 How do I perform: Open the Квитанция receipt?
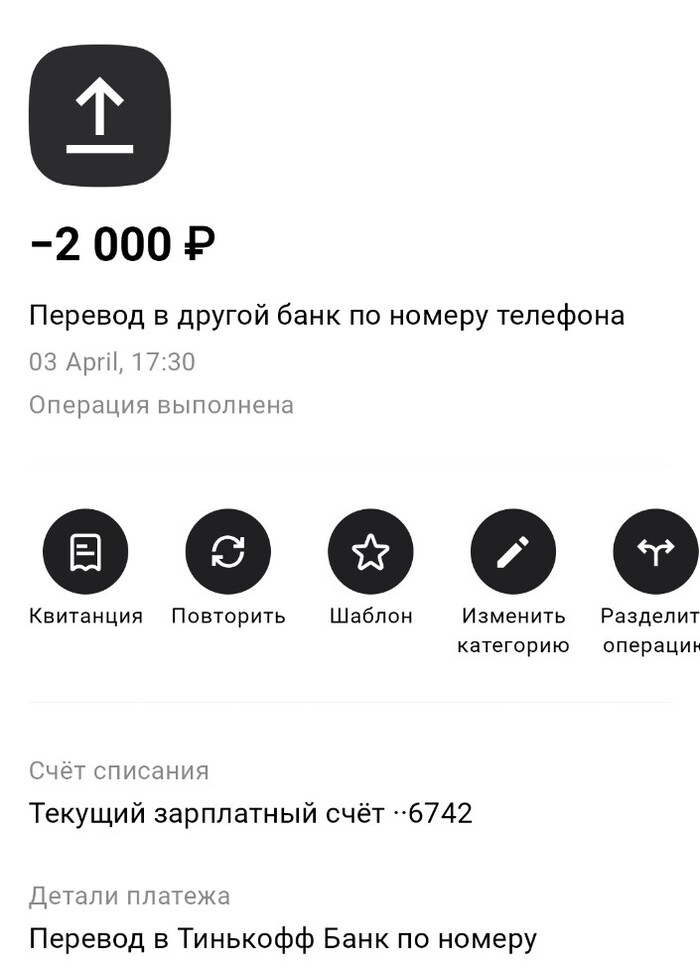85,552
